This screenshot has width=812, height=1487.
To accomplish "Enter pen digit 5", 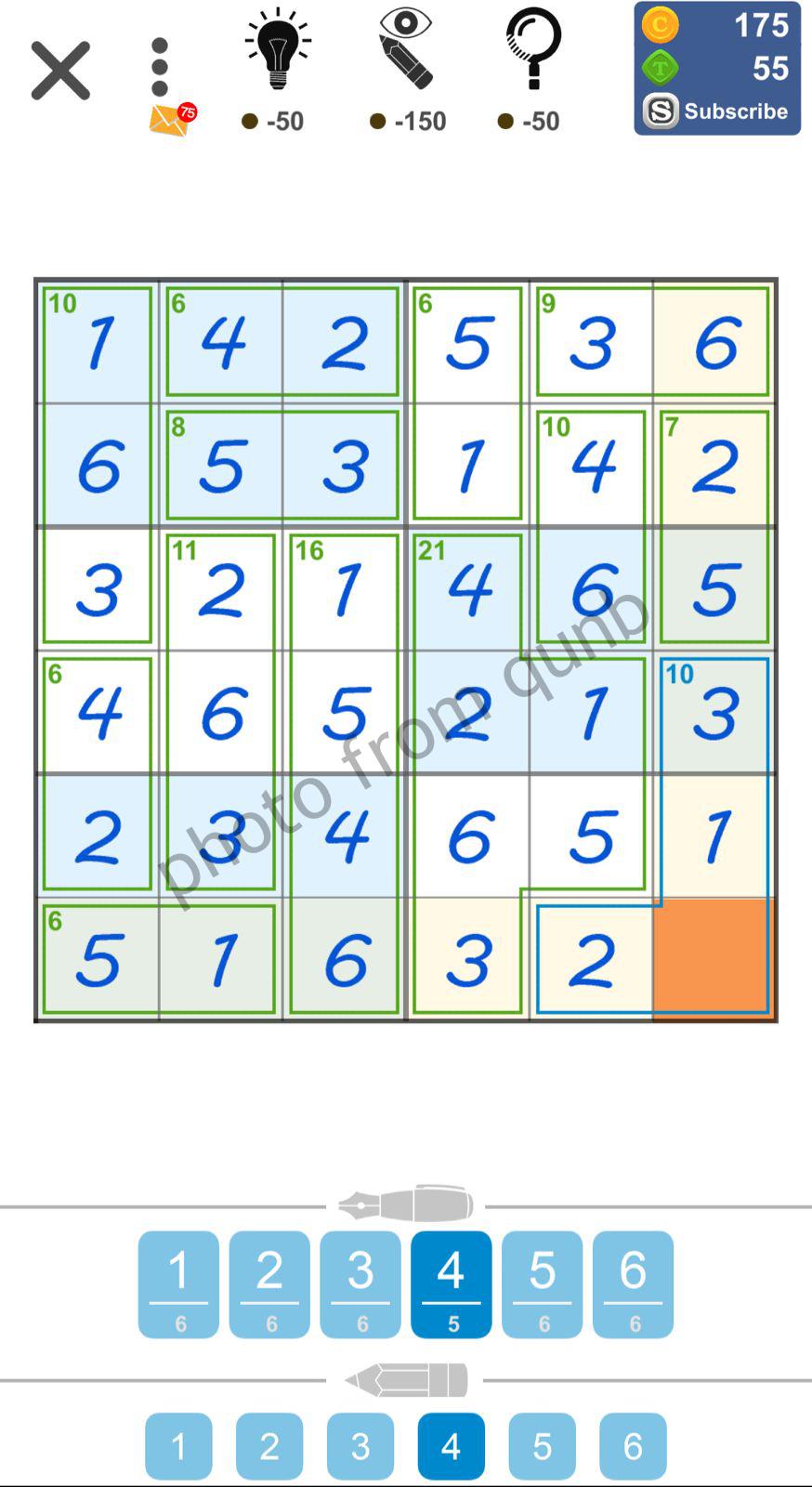I will 543,1283.
